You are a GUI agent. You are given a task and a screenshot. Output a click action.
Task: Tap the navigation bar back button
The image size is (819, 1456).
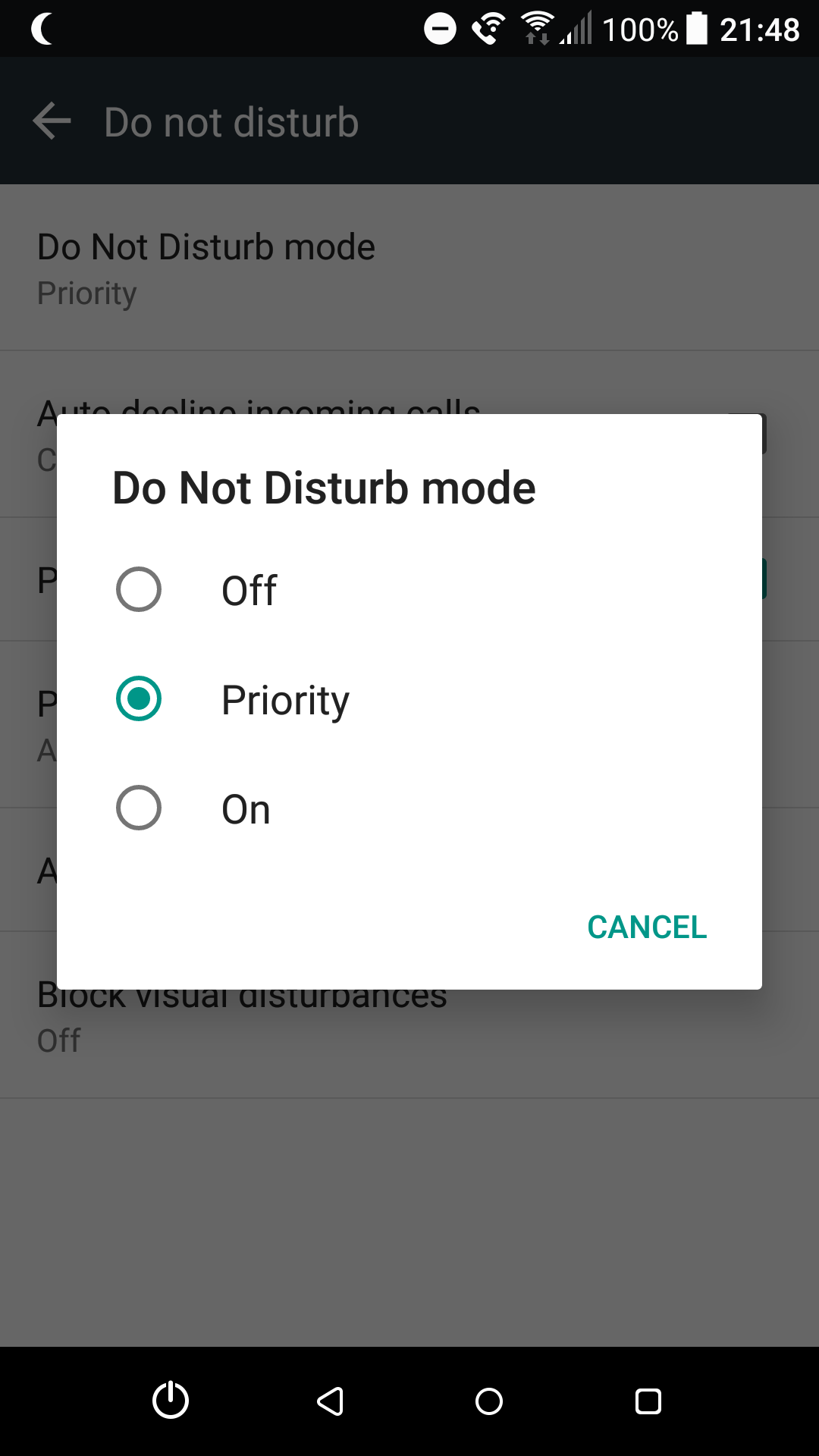coord(331,1401)
